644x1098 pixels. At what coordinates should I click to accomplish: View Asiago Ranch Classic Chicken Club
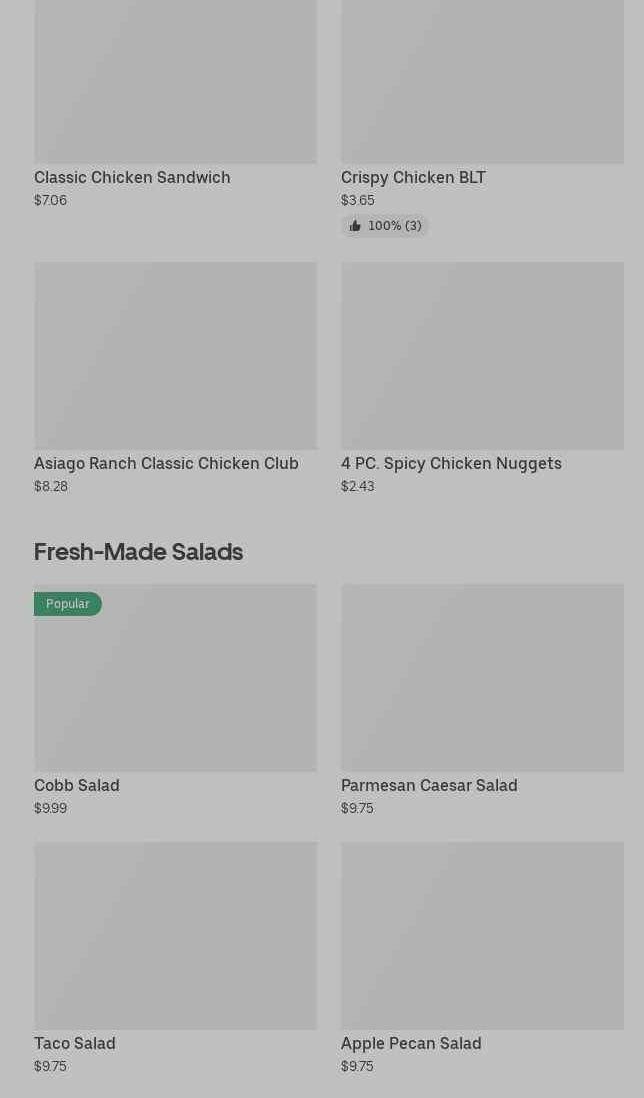click(x=175, y=378)
